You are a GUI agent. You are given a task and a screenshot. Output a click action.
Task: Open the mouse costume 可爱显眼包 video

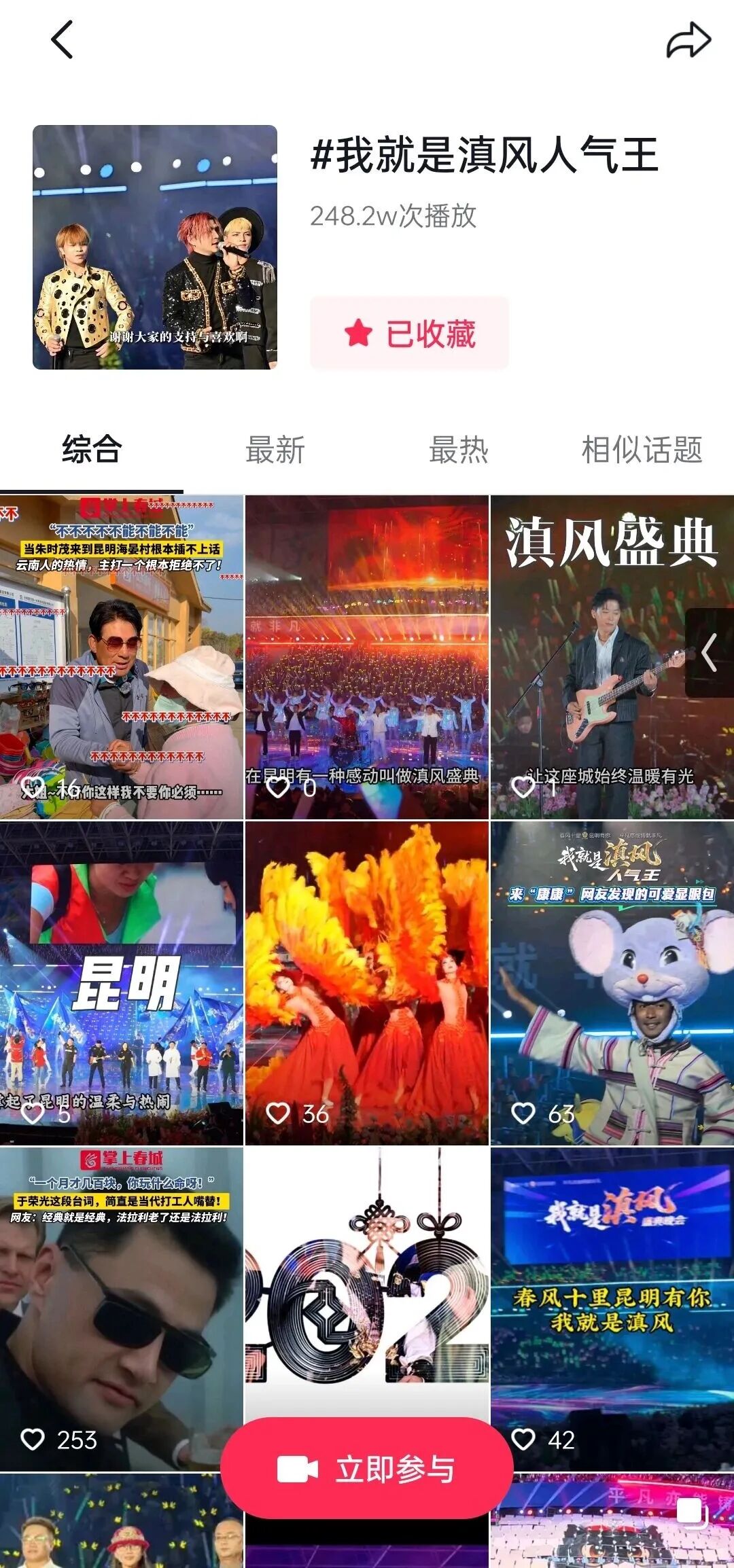click(612, 983)
